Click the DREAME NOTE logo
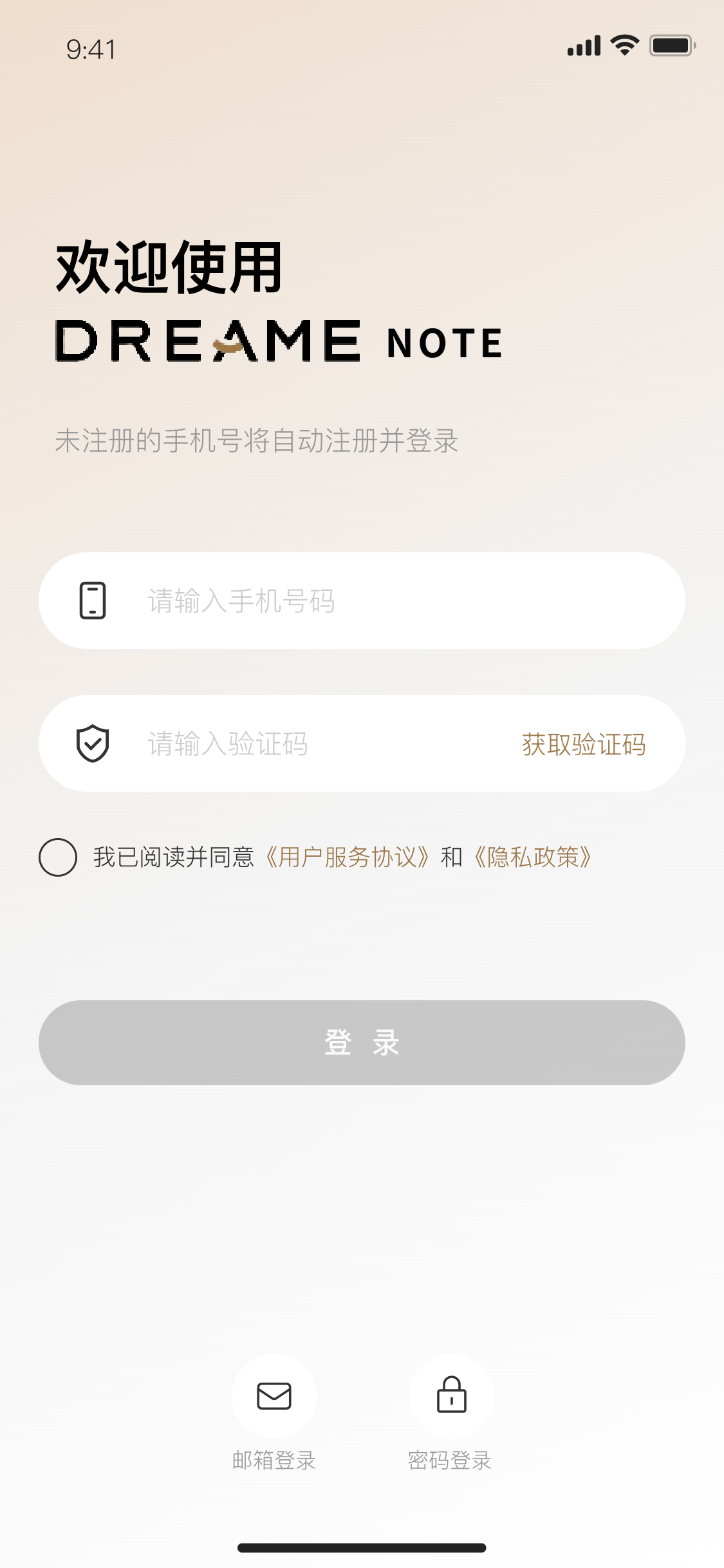724x1568 pixels. (x=277, y=341)
